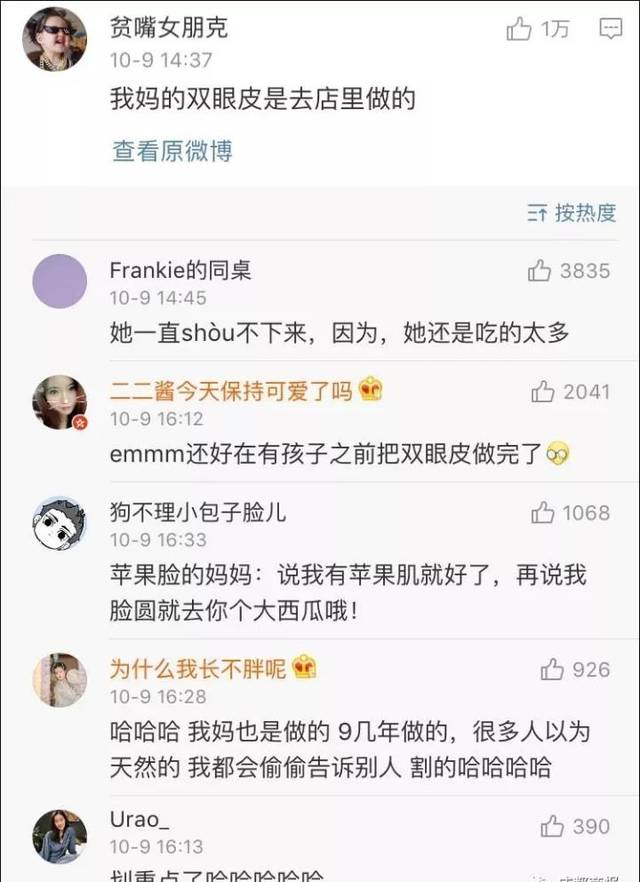The height and width of the screenshot is (882, 640).
Task: Open Frankie的同桌's profile avatar
Action: click(59, 281)
